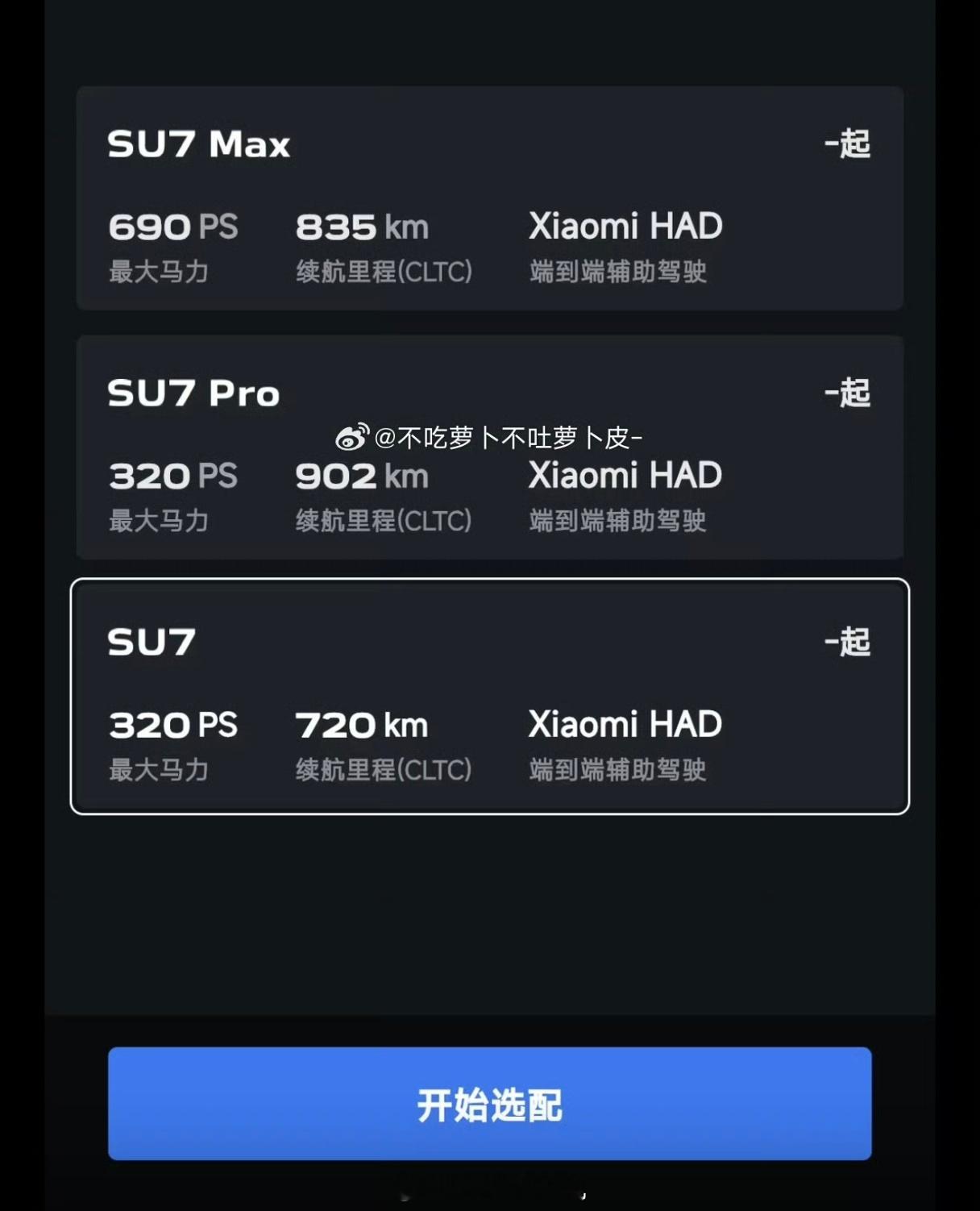
Task: Click Xiaomi HAD label on SU7 Pro card
Action: point(625,476)
